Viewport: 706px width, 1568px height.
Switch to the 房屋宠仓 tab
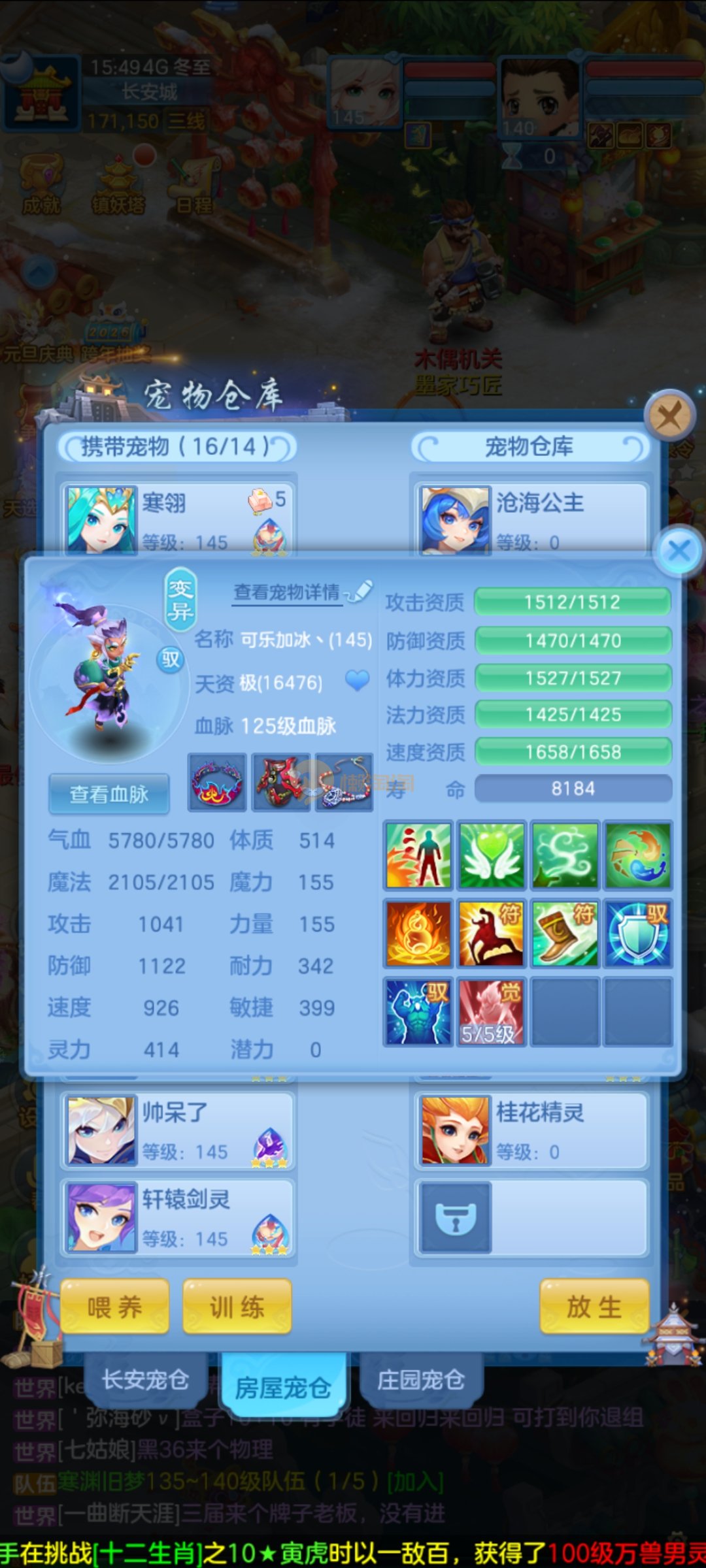283,1387
